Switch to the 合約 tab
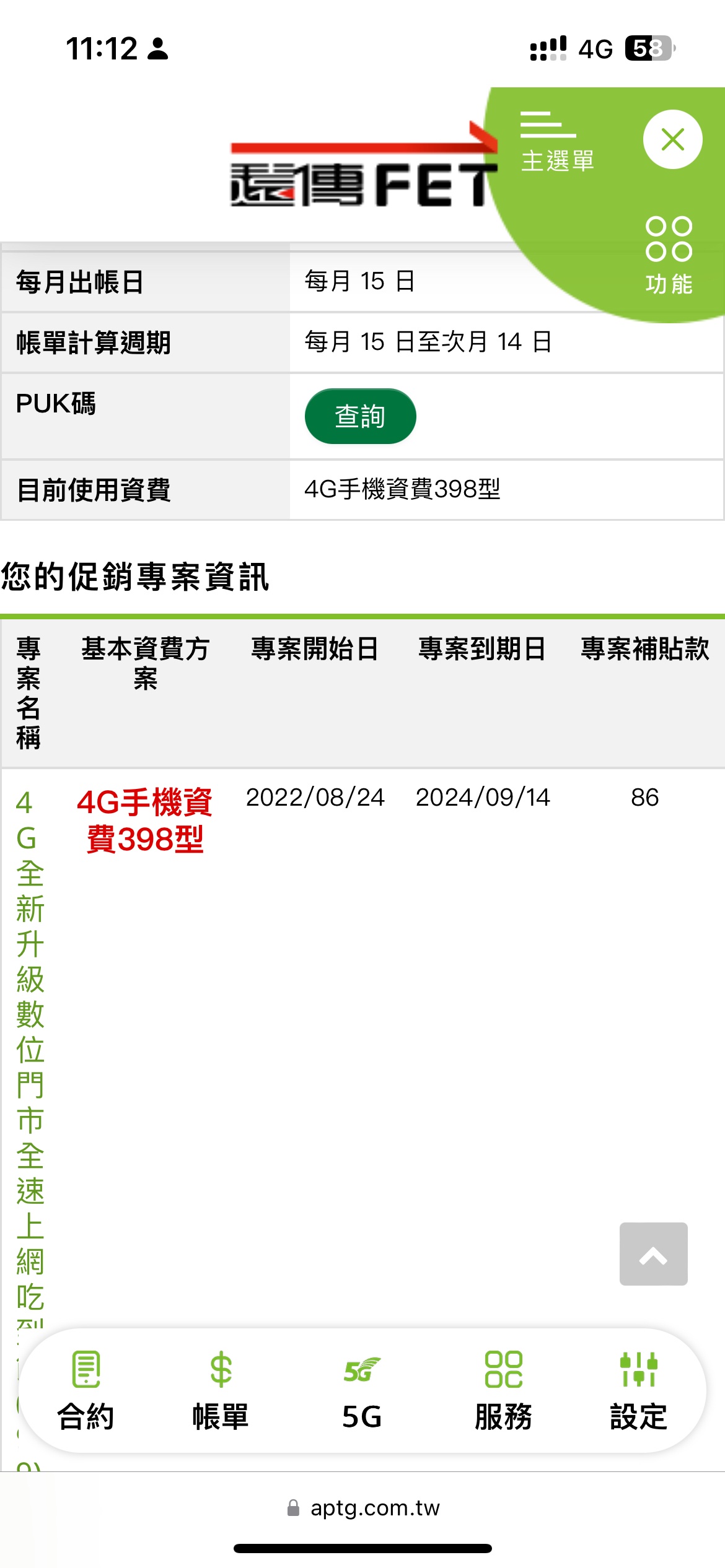The image size is (725, 1568). coord(86,1391)
